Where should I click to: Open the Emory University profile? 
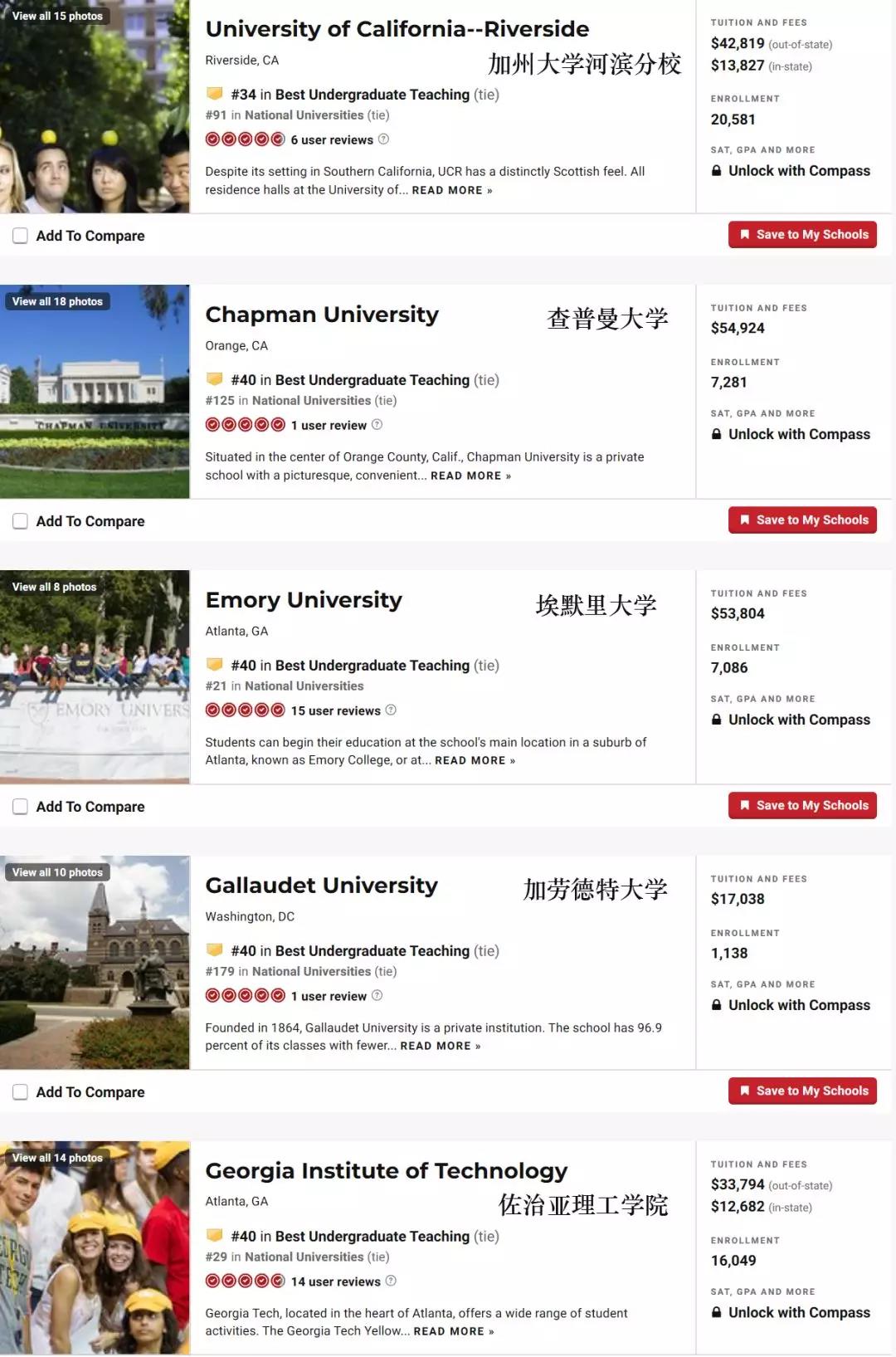(x=304, y=600)
